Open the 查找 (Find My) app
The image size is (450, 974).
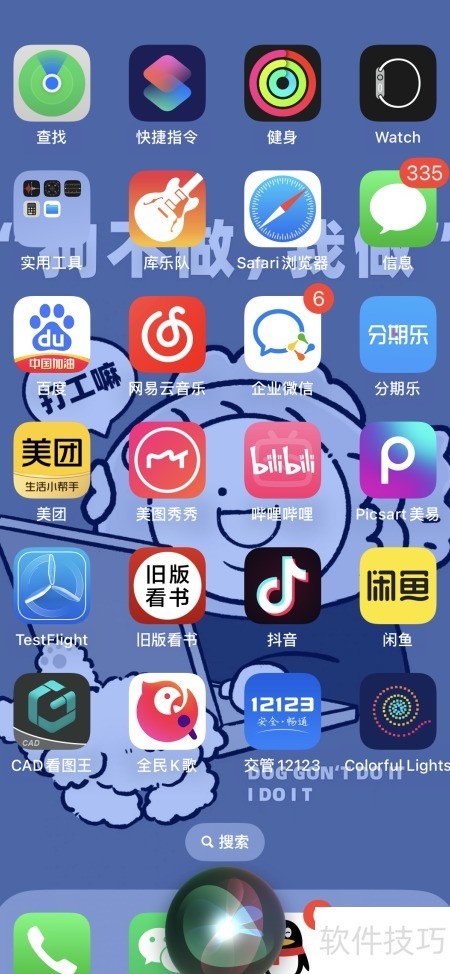(52, 83)
